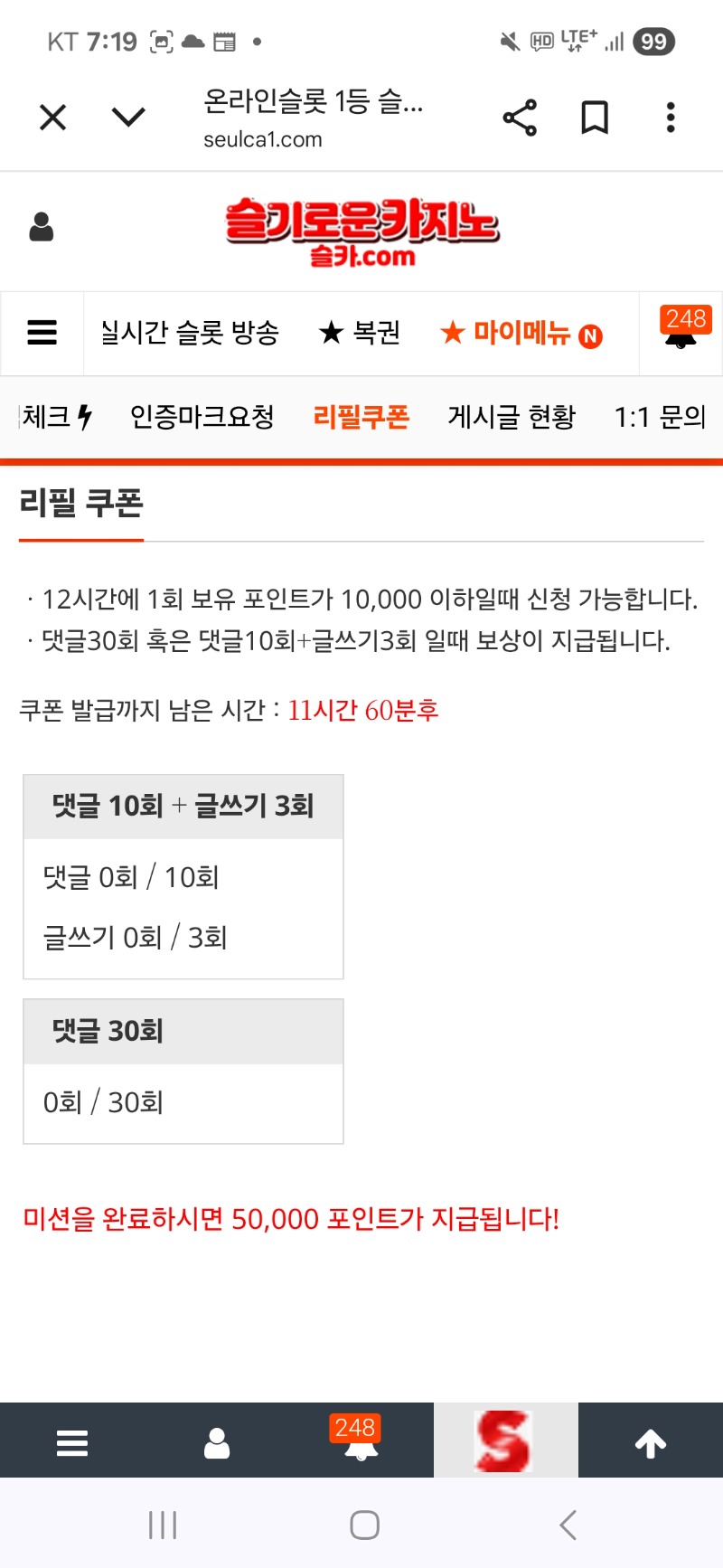The width and height of the screenshot is (723, 1568).
Task: Open 실시간 슬롯 방송 menu
Action: click(x=190, y=333)
